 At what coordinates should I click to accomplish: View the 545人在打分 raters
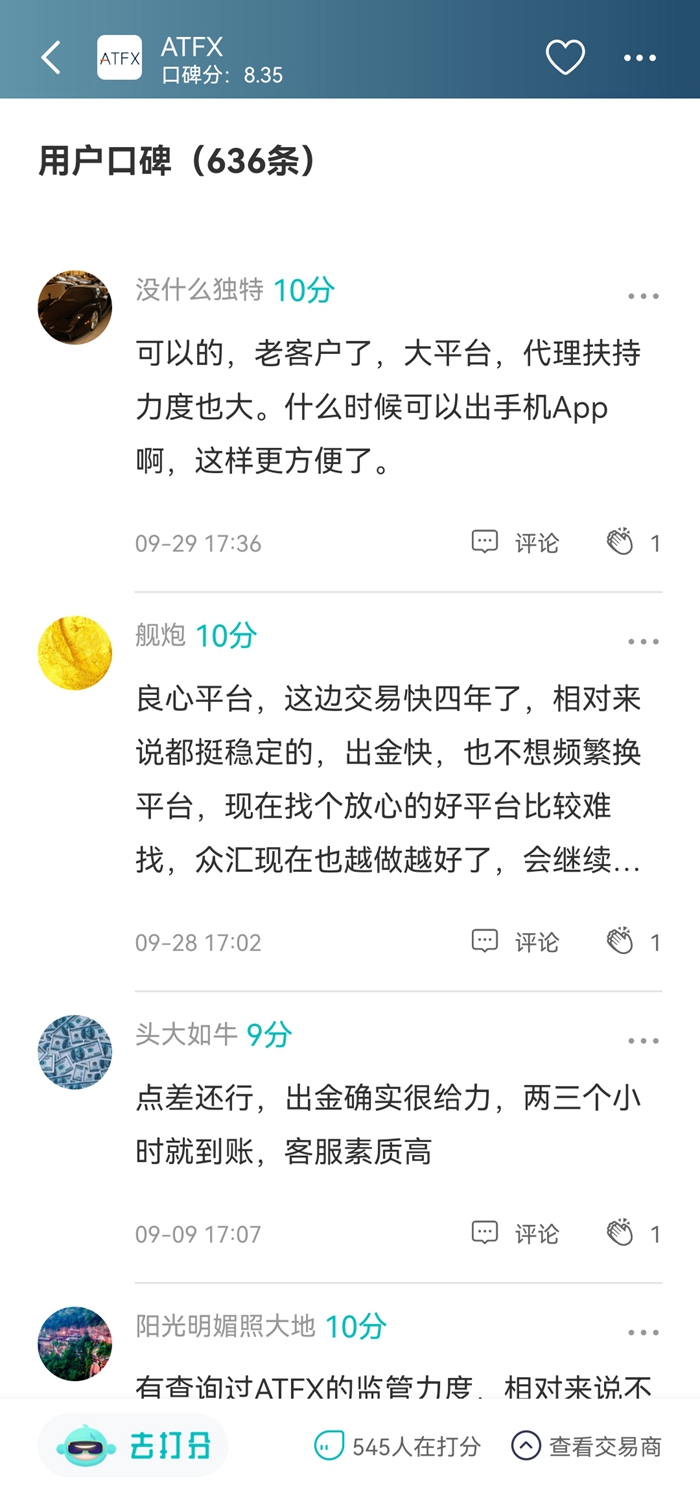point(398,1446)
